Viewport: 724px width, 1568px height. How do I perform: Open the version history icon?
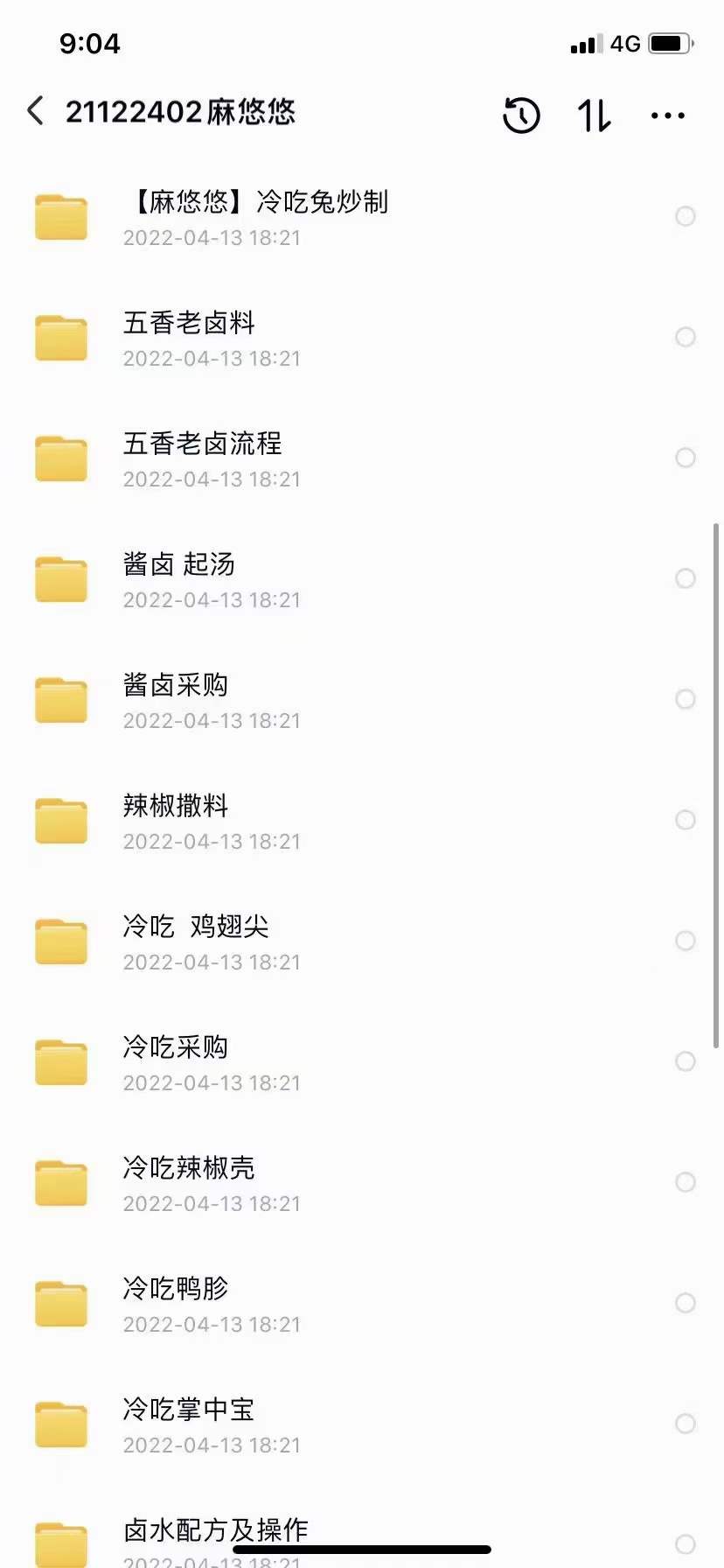coord(521,115)
